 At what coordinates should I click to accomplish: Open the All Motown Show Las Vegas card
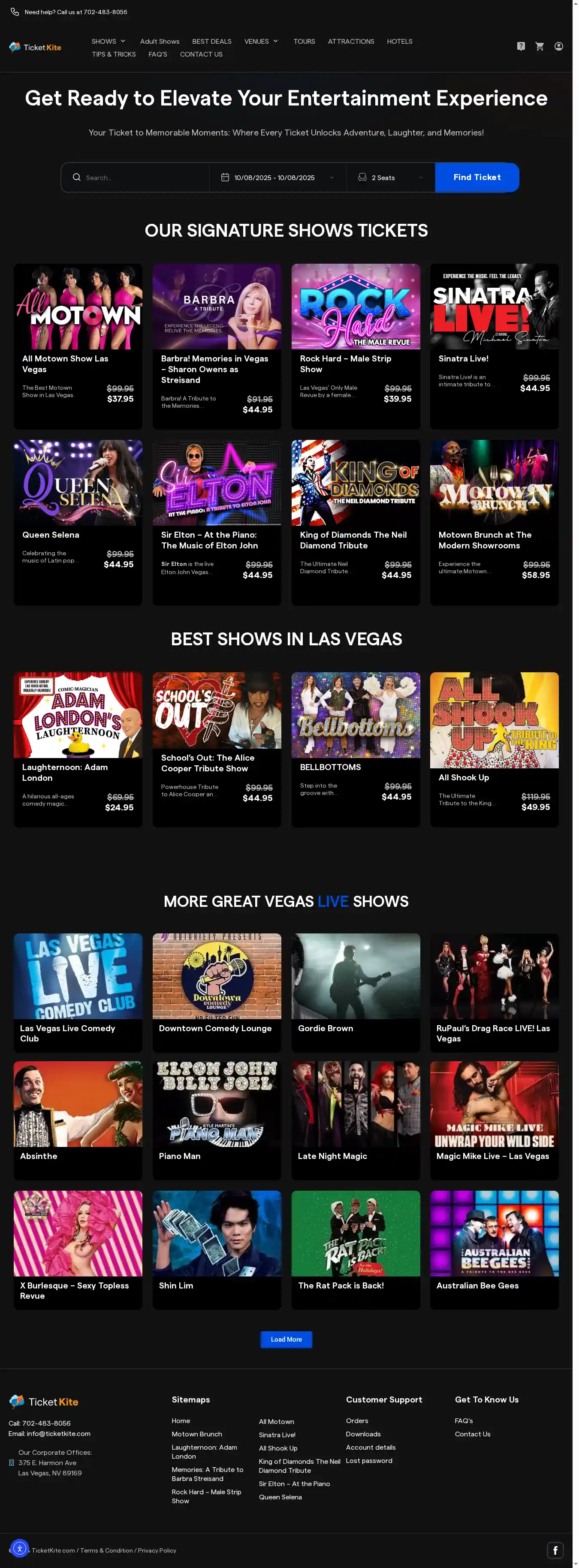pyautogui.click(x=78, y=346)
